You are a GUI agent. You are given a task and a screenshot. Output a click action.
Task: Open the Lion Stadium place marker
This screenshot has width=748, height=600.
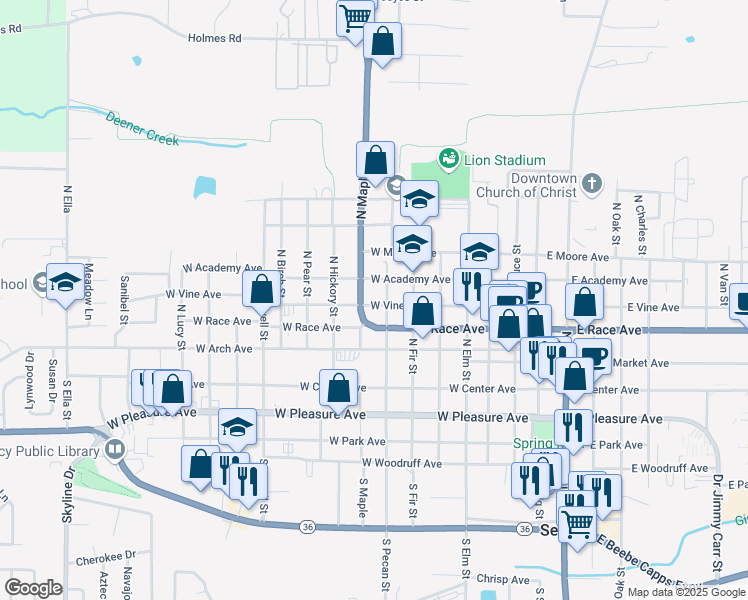point(449,159)
